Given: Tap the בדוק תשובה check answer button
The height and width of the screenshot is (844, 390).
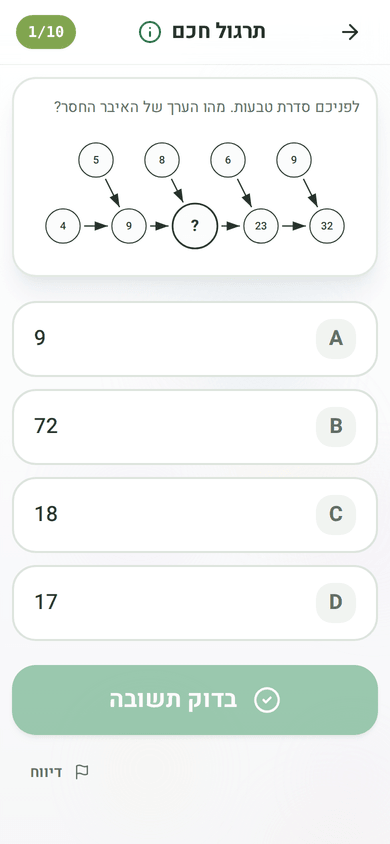Looking at the screenshot, I should pyautogui.click(x=195, y=700).
